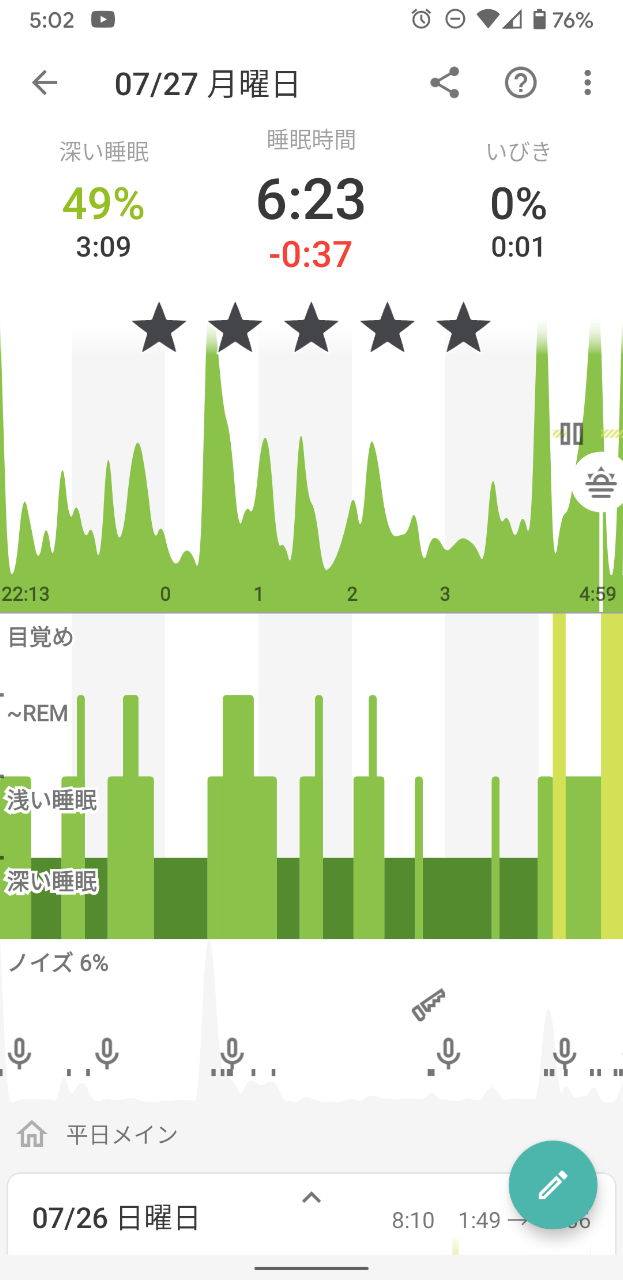Image resolution: width=623 pixels, height=1280 pixels.
Task: Tap the pause marker on sleep graph
Action: pos(571,434)
